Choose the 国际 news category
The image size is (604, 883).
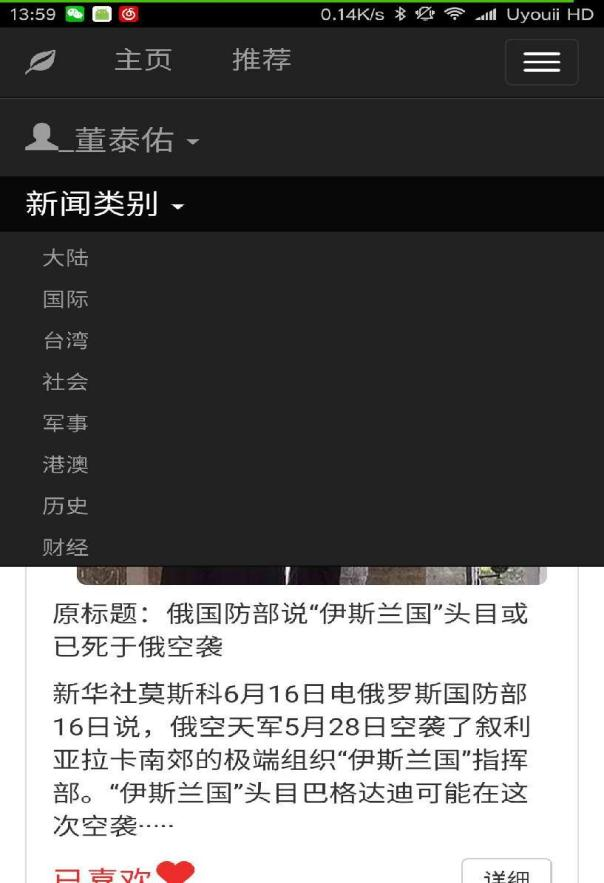pos(65,299)
